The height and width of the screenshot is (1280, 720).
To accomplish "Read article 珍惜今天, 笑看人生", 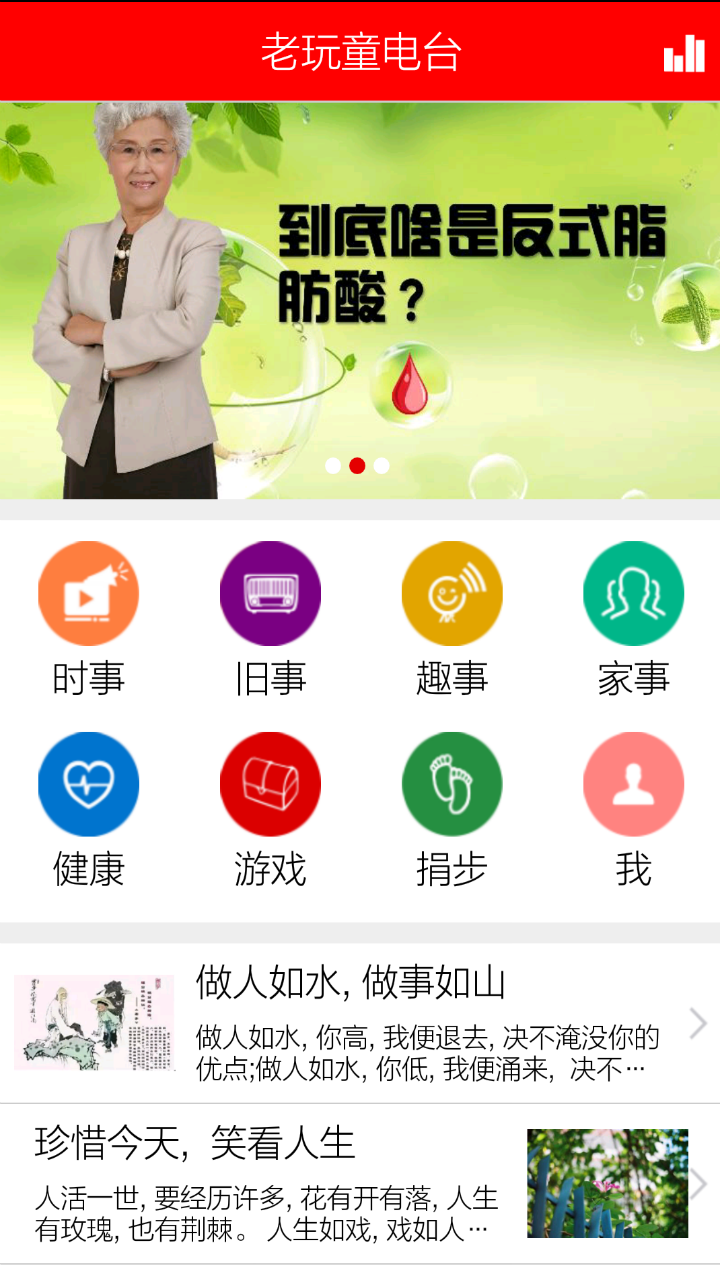I will 360,1183.
